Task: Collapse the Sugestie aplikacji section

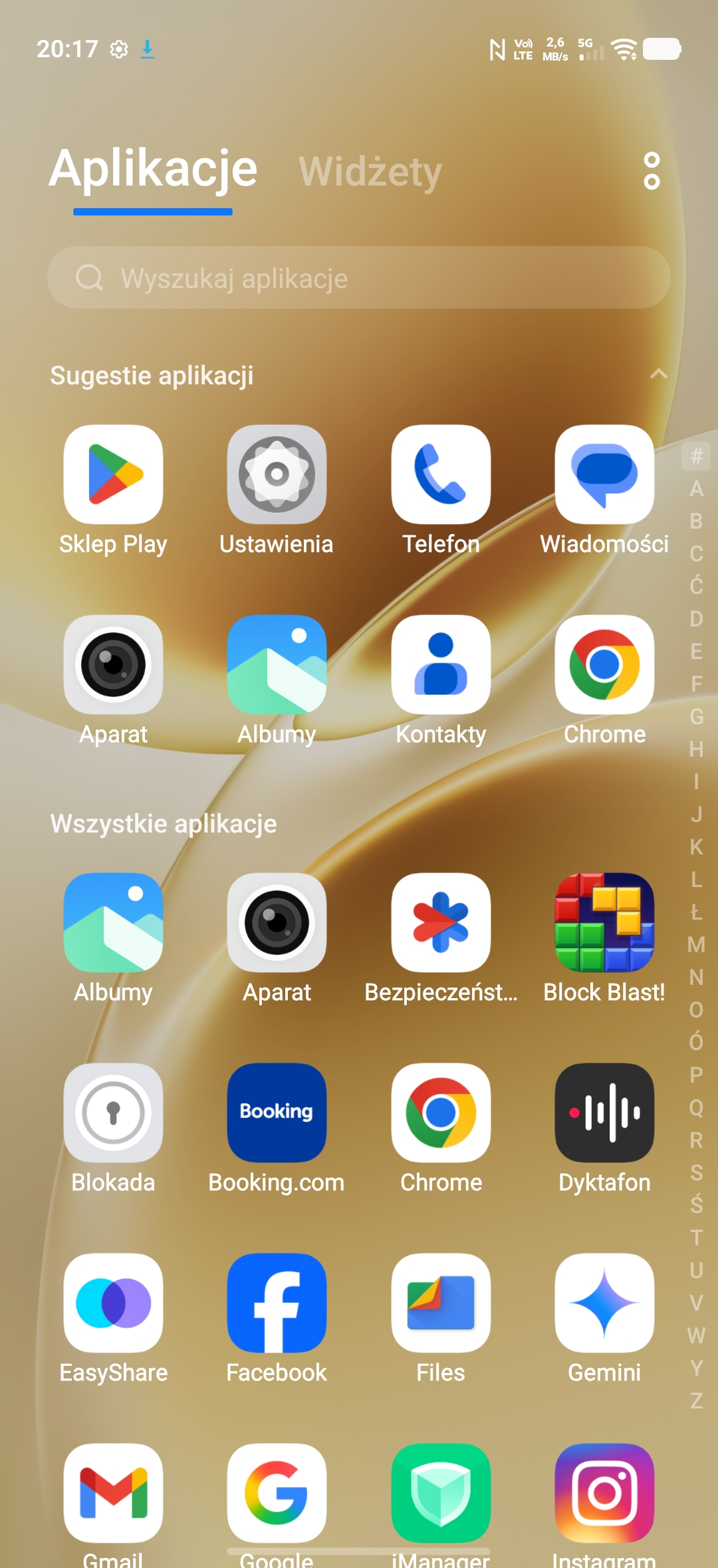Action: 658,374
